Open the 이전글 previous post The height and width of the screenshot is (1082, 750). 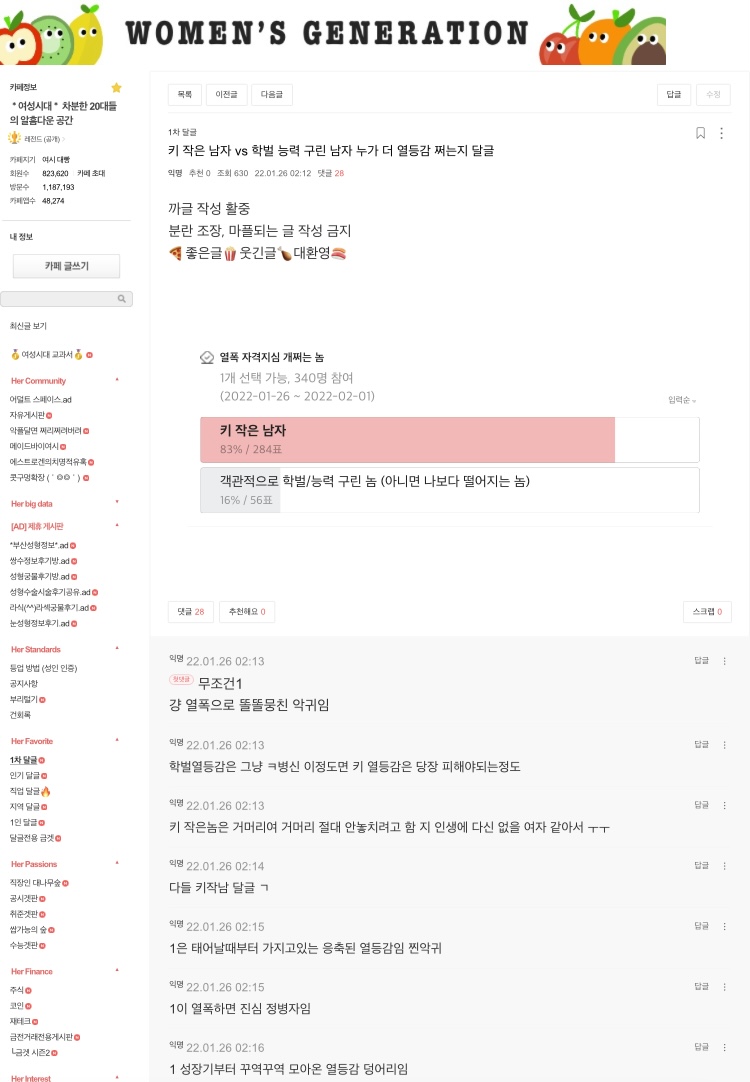(225, 94)
